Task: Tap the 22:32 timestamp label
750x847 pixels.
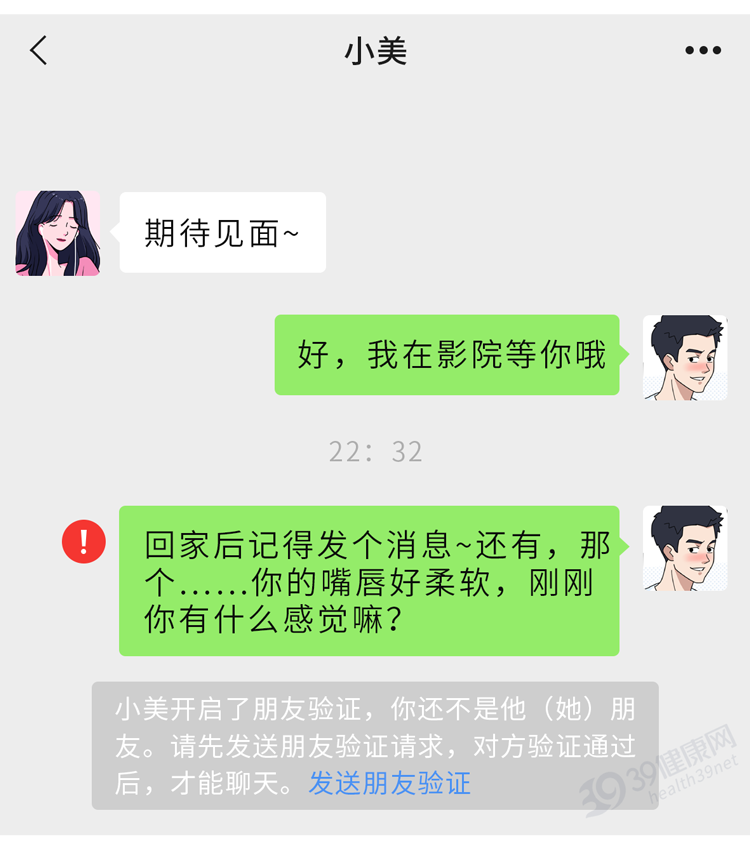Action: click(375, 451)
